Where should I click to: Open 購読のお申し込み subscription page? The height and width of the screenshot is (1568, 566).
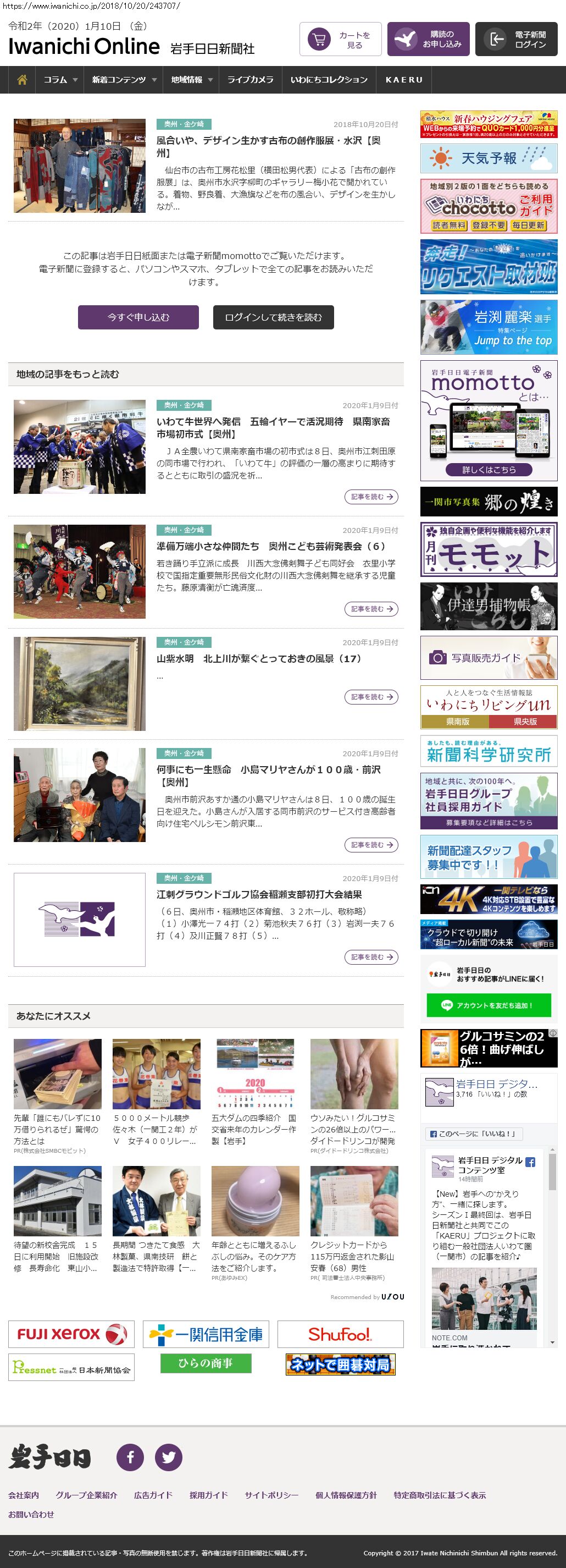coord(428,40)
